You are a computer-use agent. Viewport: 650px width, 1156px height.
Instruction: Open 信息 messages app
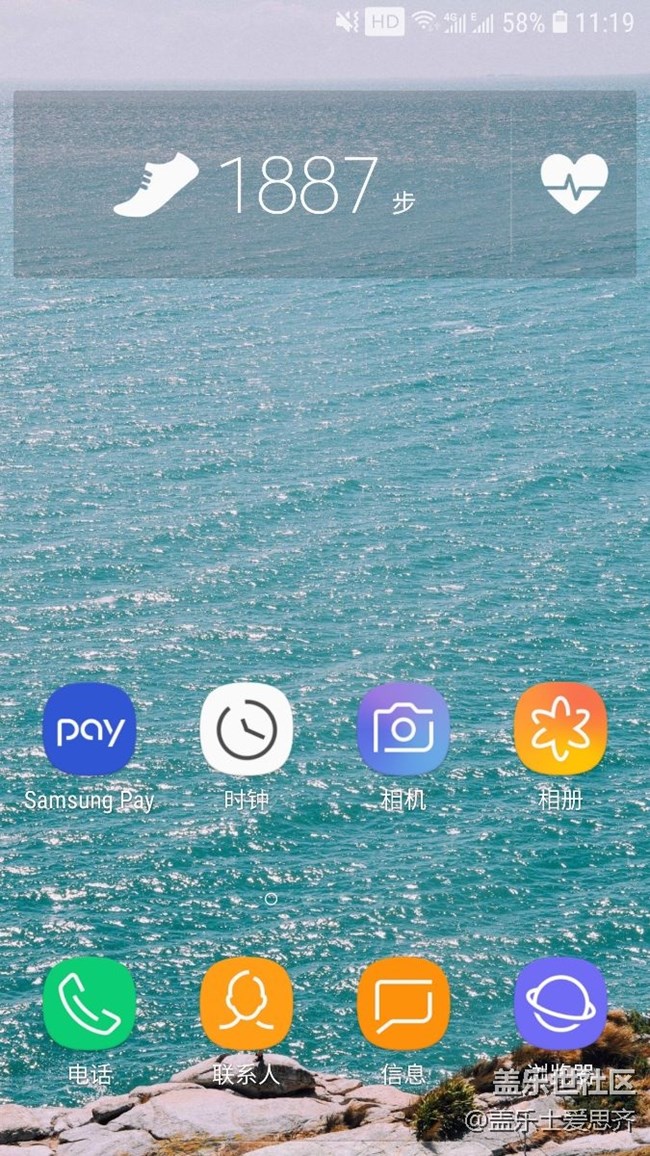click(x=403, y=1003)
